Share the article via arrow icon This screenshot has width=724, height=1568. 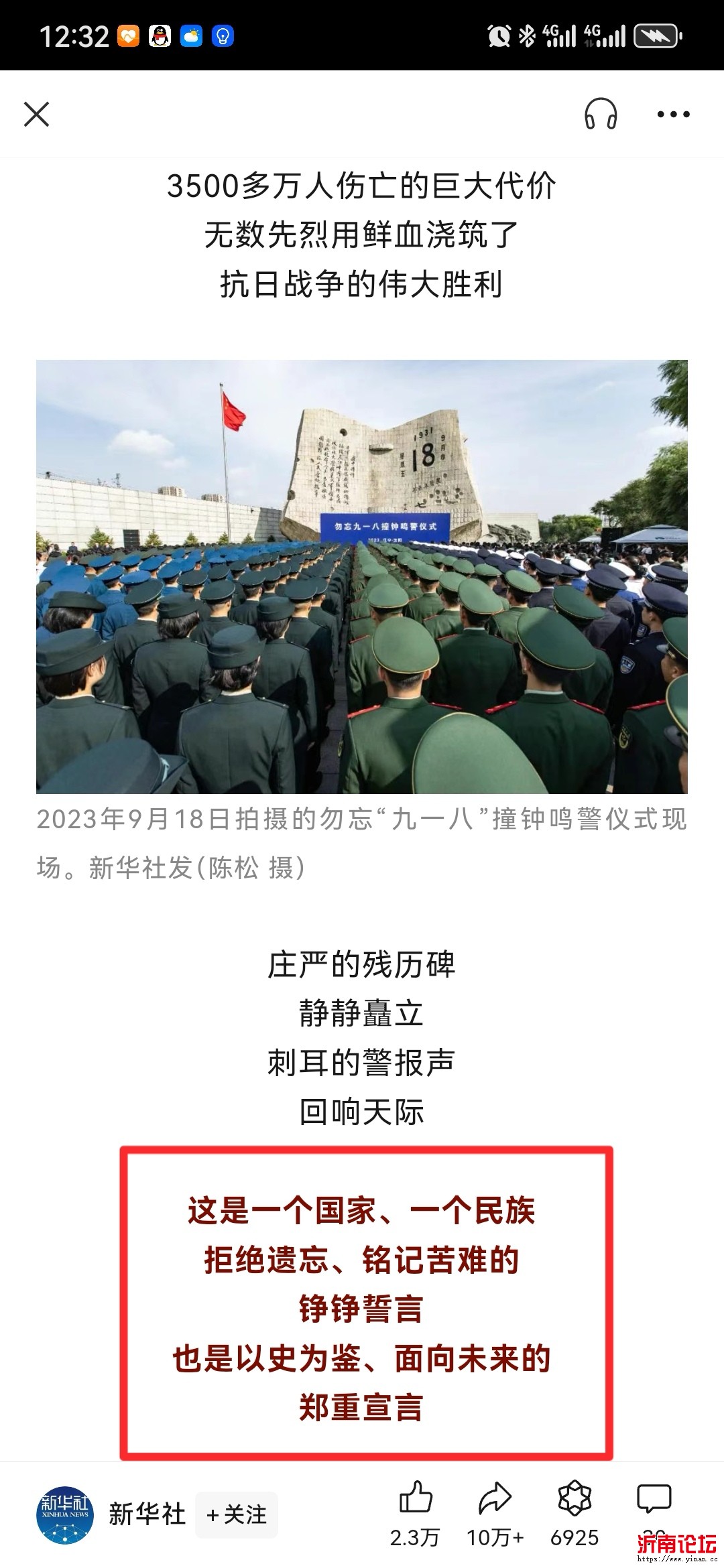tap(495, 1500)
